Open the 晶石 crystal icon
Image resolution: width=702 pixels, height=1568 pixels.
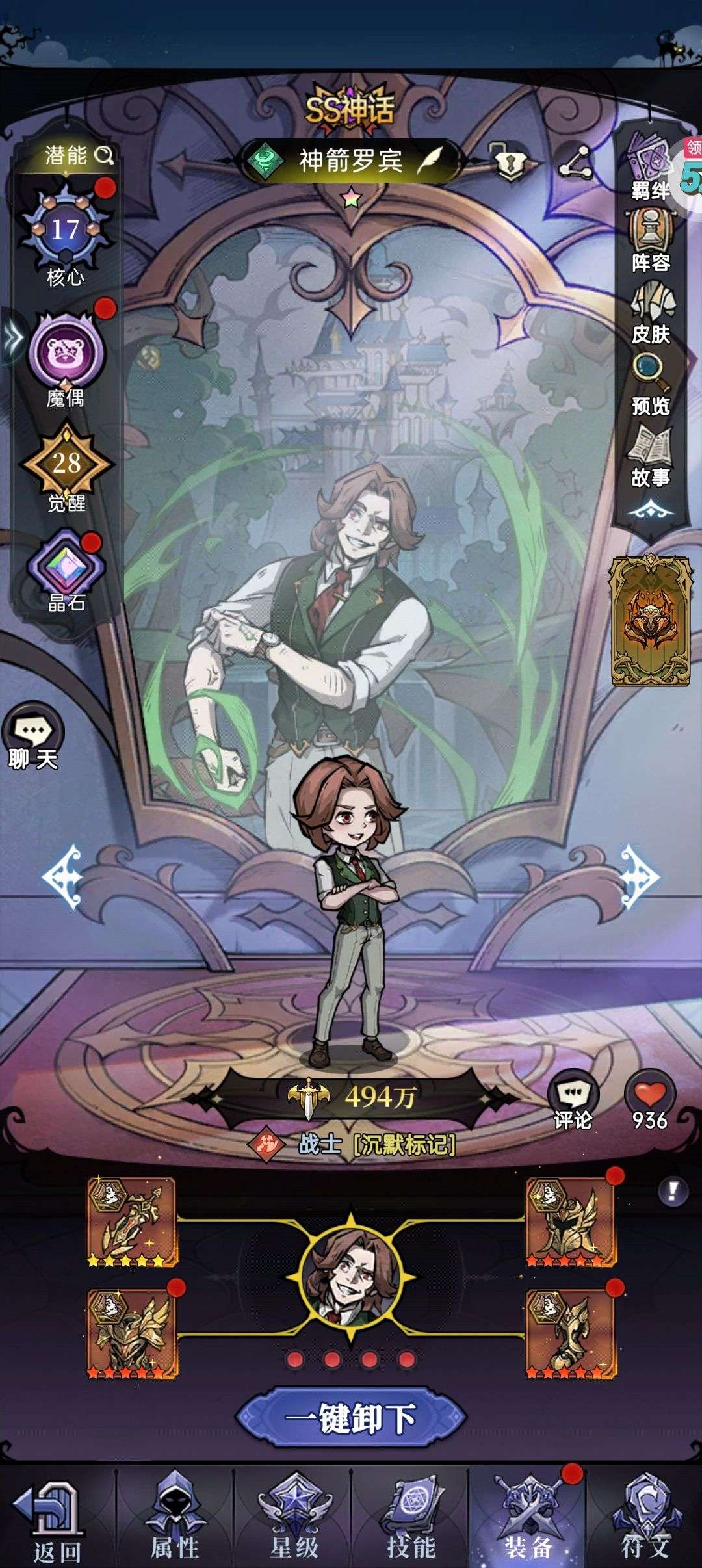click(66, 571)
